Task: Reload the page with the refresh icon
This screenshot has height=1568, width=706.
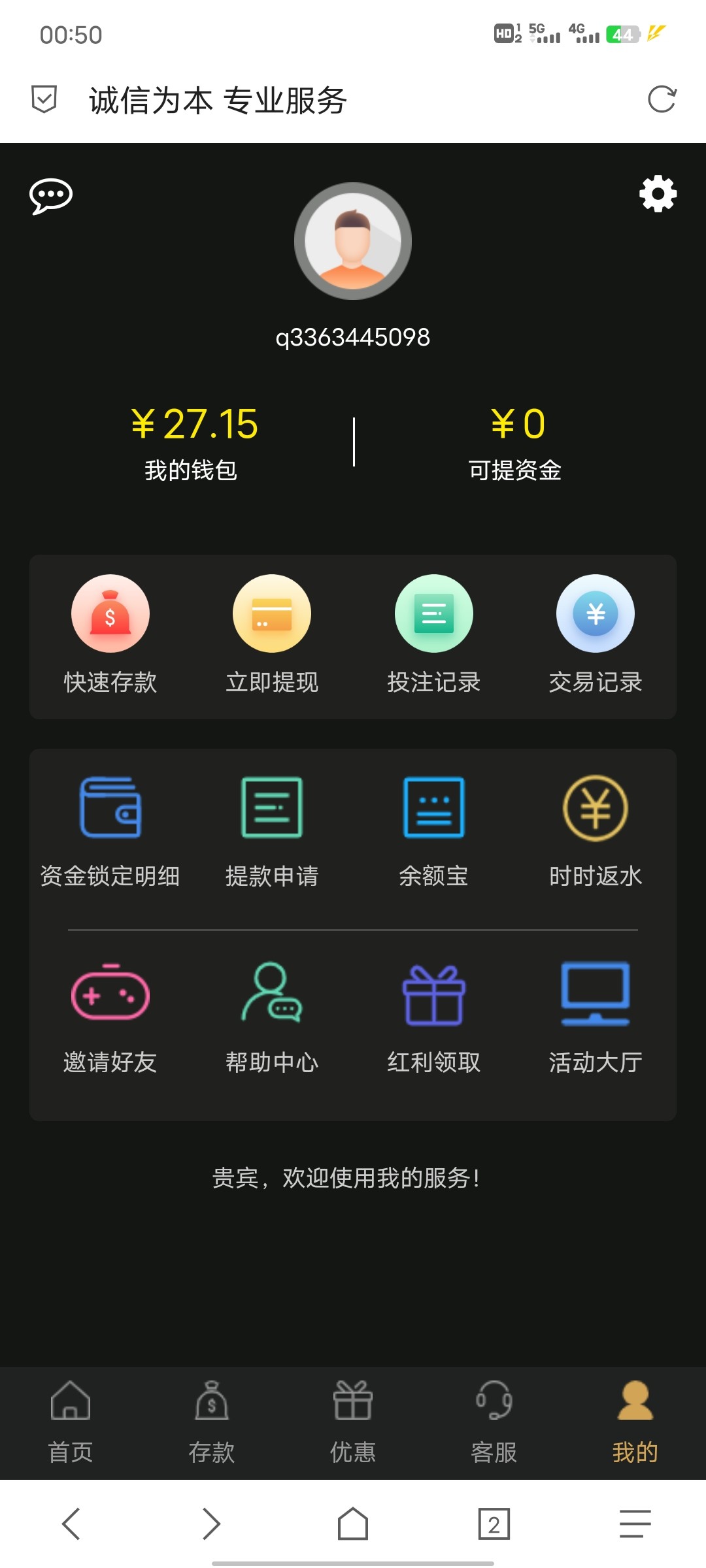Action: [x=662, y=100]
